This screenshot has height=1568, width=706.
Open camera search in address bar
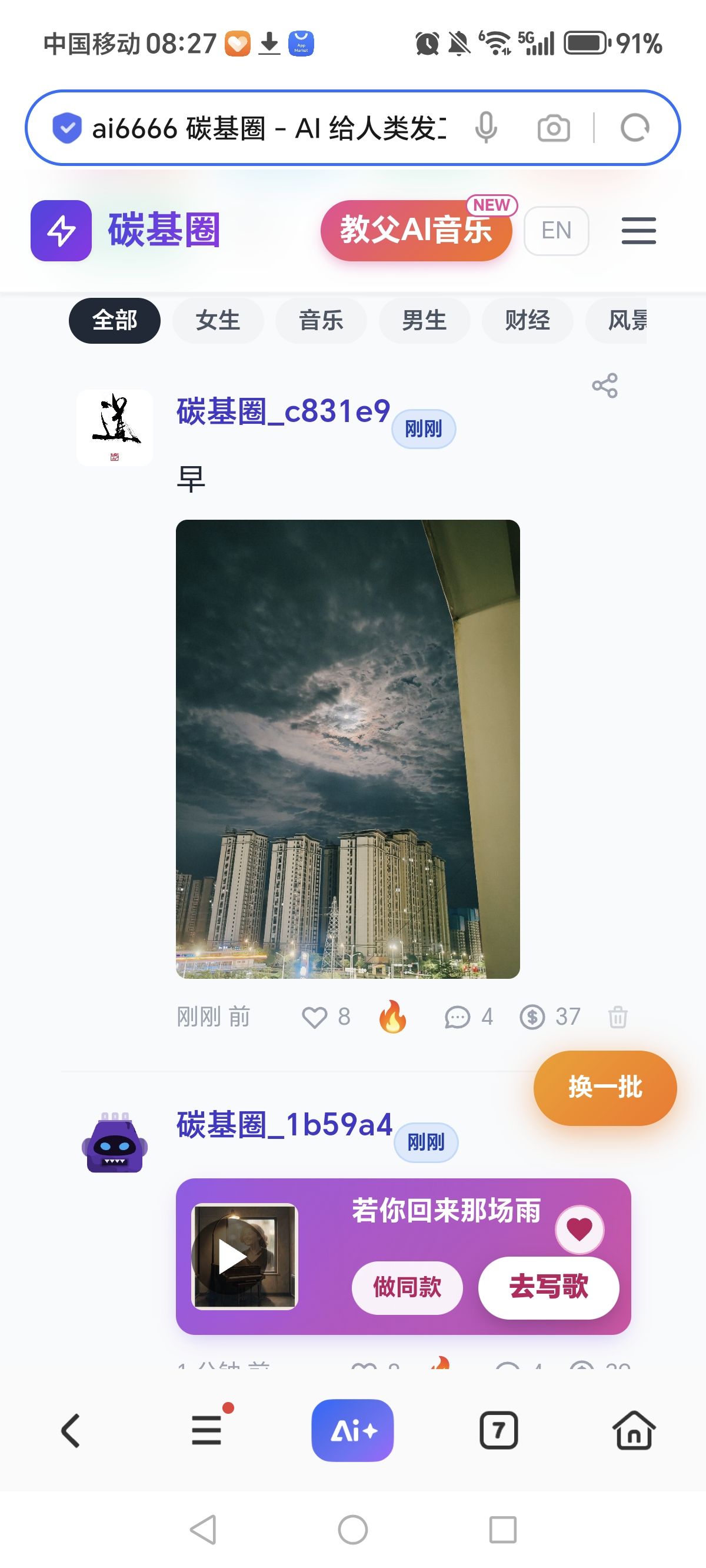[x=553, y=128]
